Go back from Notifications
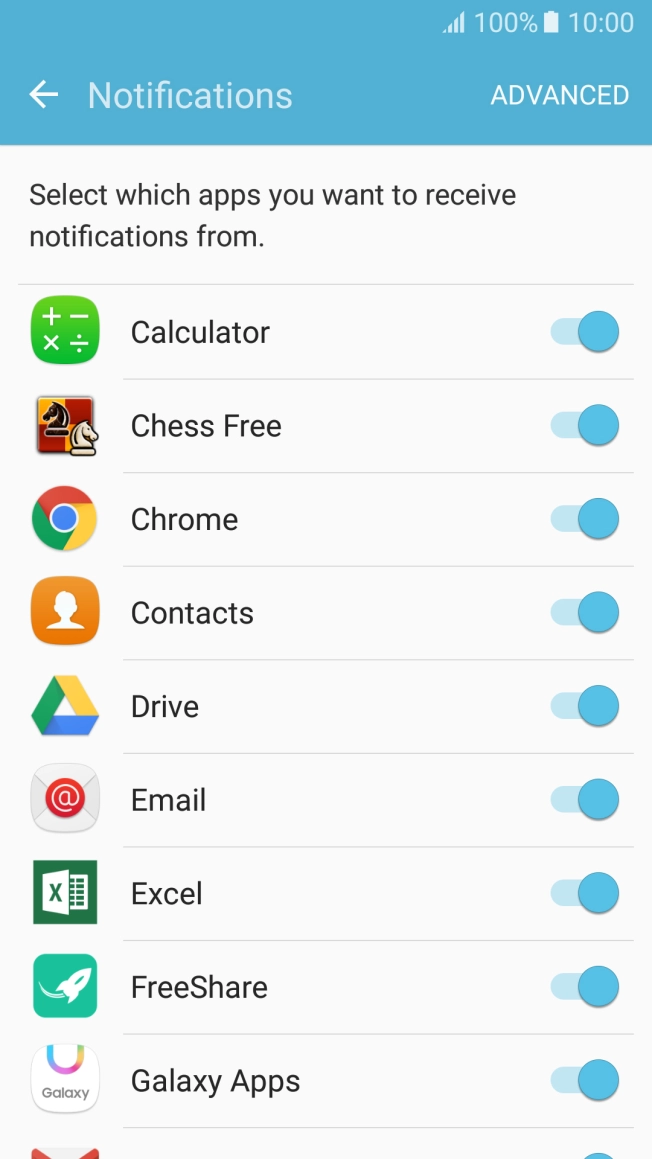This screenshot has height=1159, width=652. tap(44, 95)
